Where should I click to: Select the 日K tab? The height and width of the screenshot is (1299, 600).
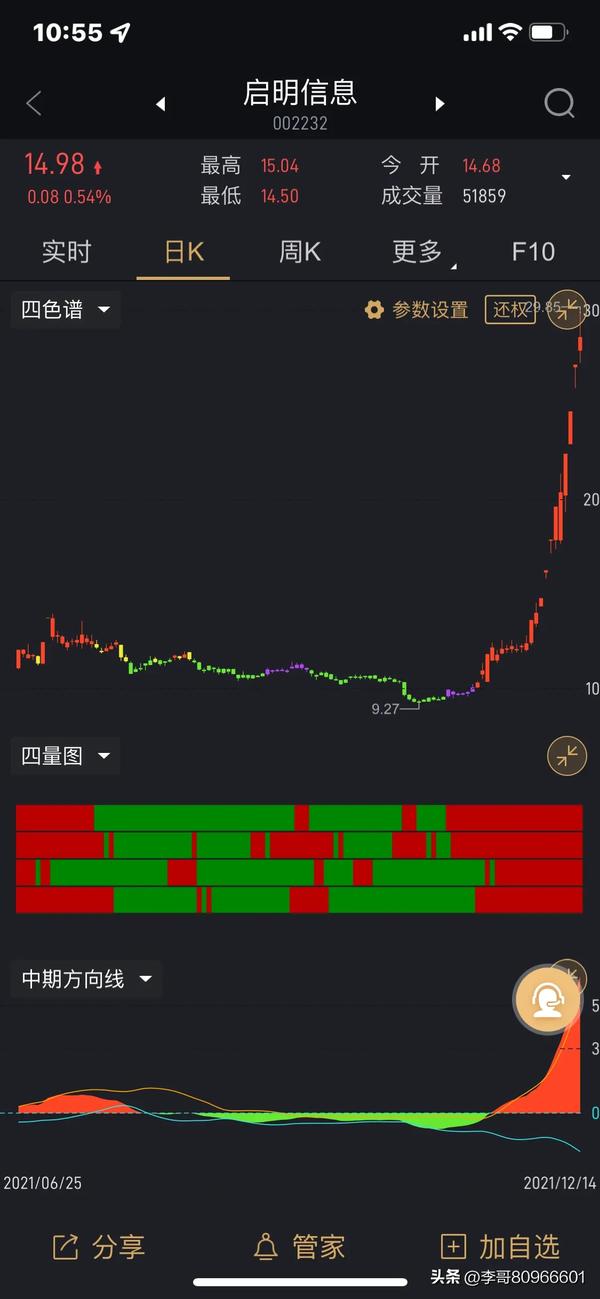coord(184,251)
